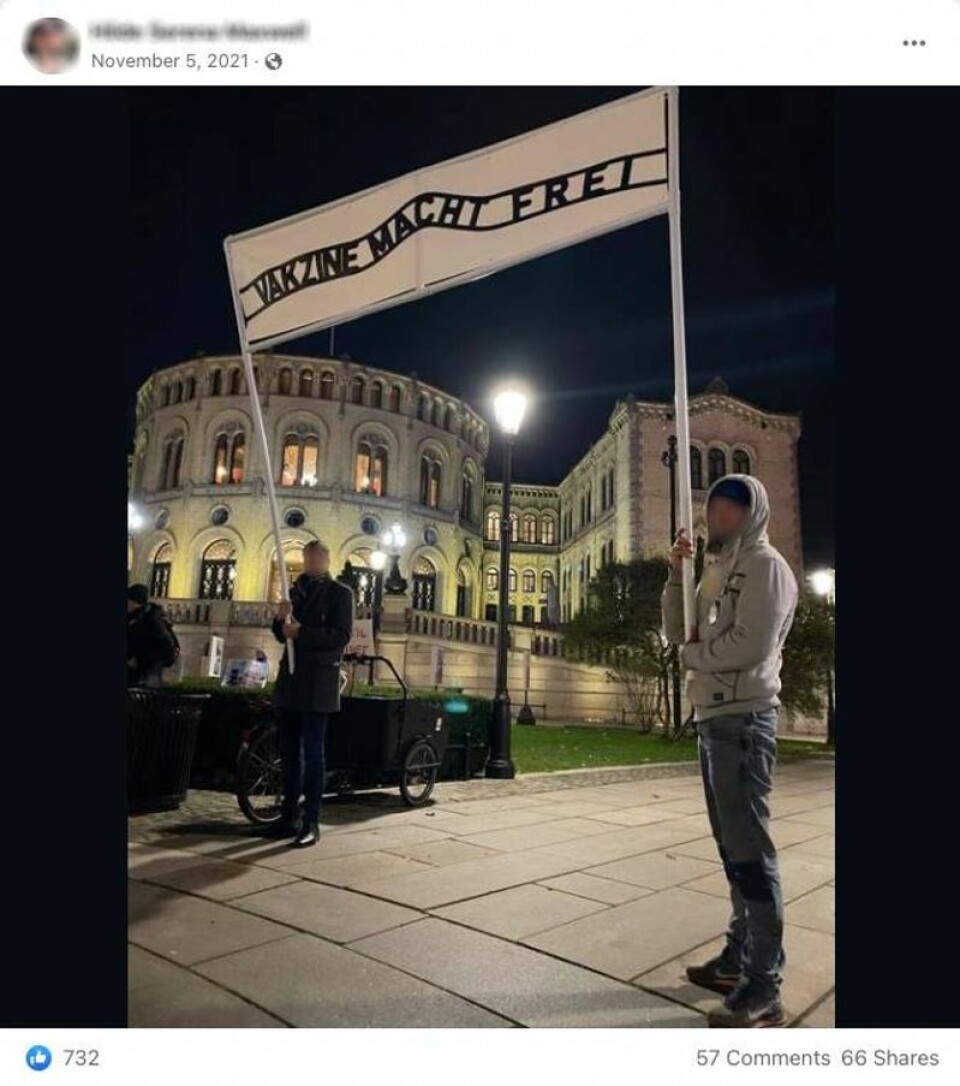The width and height of the screenshot is (960, 1086).
Task: View the post photo in full screen
Action: click(x=480, y=556)
